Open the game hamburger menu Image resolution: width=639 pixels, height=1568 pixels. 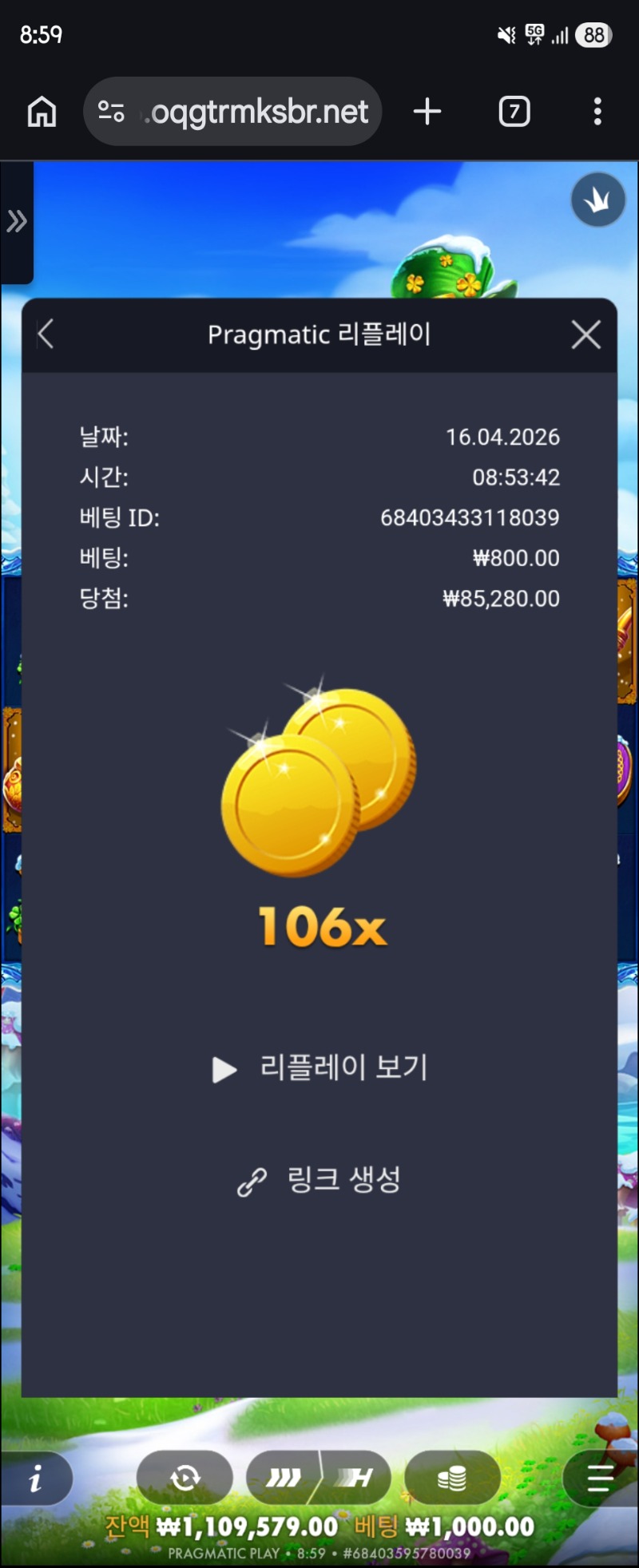tap(600, 1479)
